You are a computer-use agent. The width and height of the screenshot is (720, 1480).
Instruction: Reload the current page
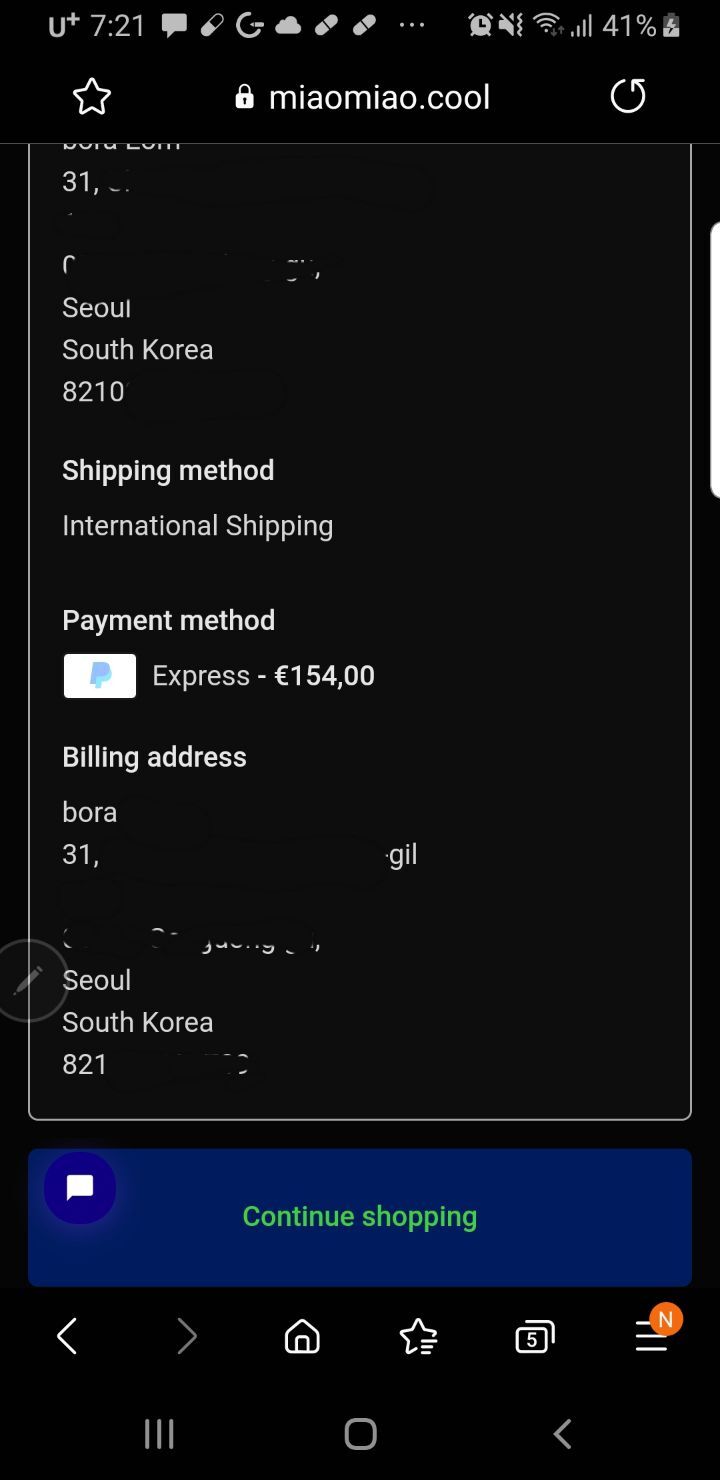[628, 97]
